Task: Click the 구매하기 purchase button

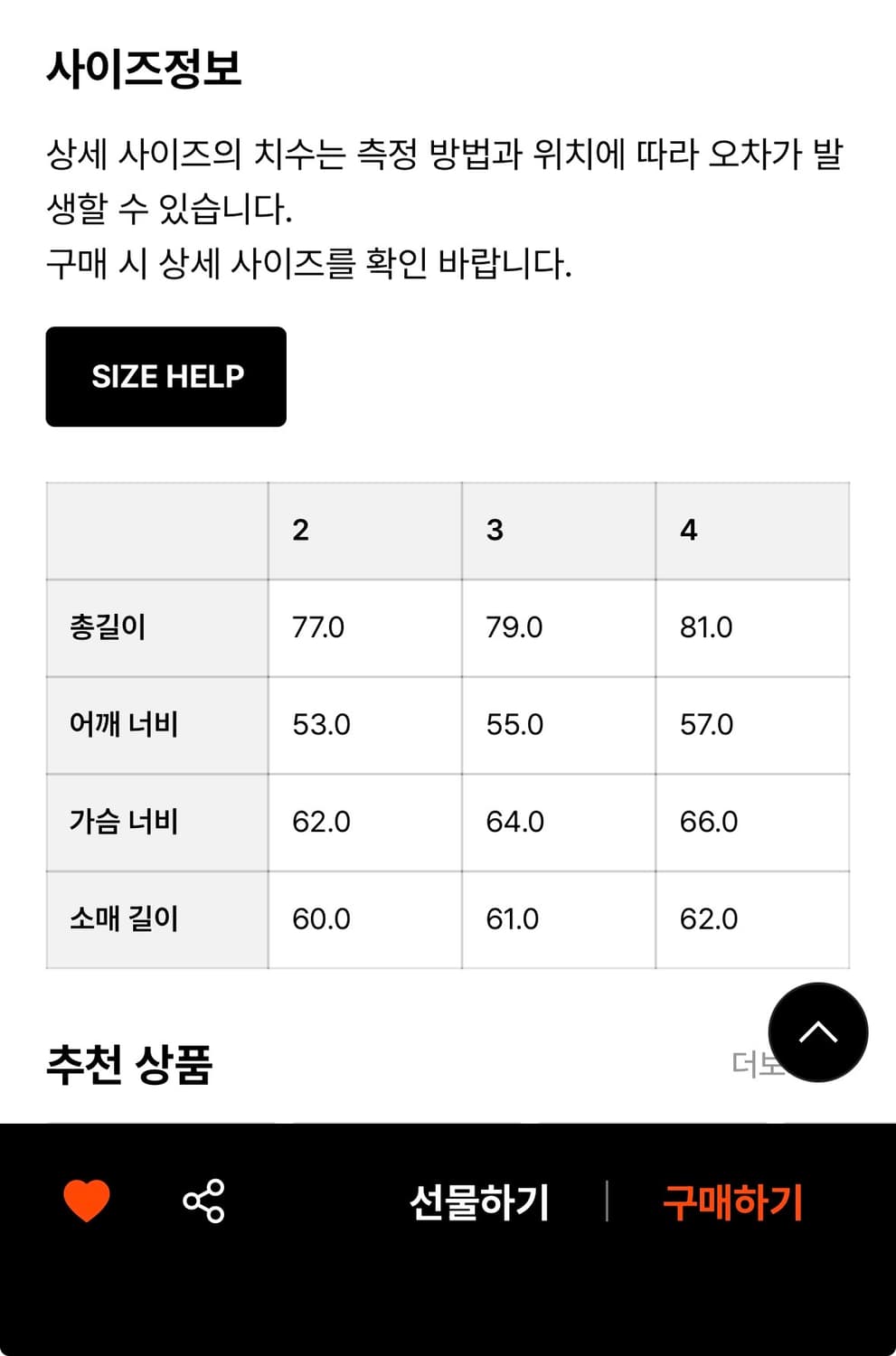Action: click(735, 1200)
